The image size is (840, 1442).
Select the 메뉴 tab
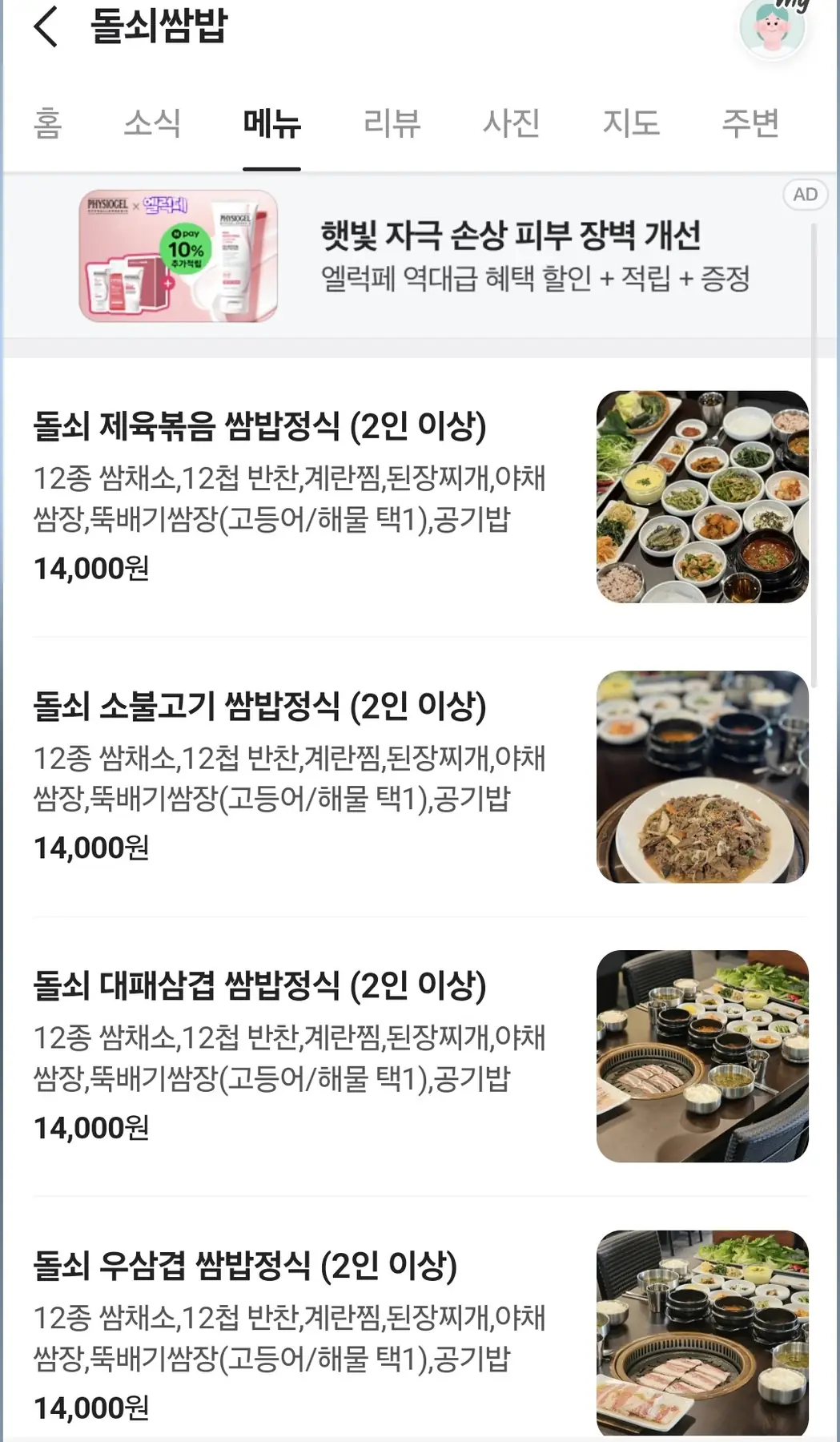click(x=272, y=124)
